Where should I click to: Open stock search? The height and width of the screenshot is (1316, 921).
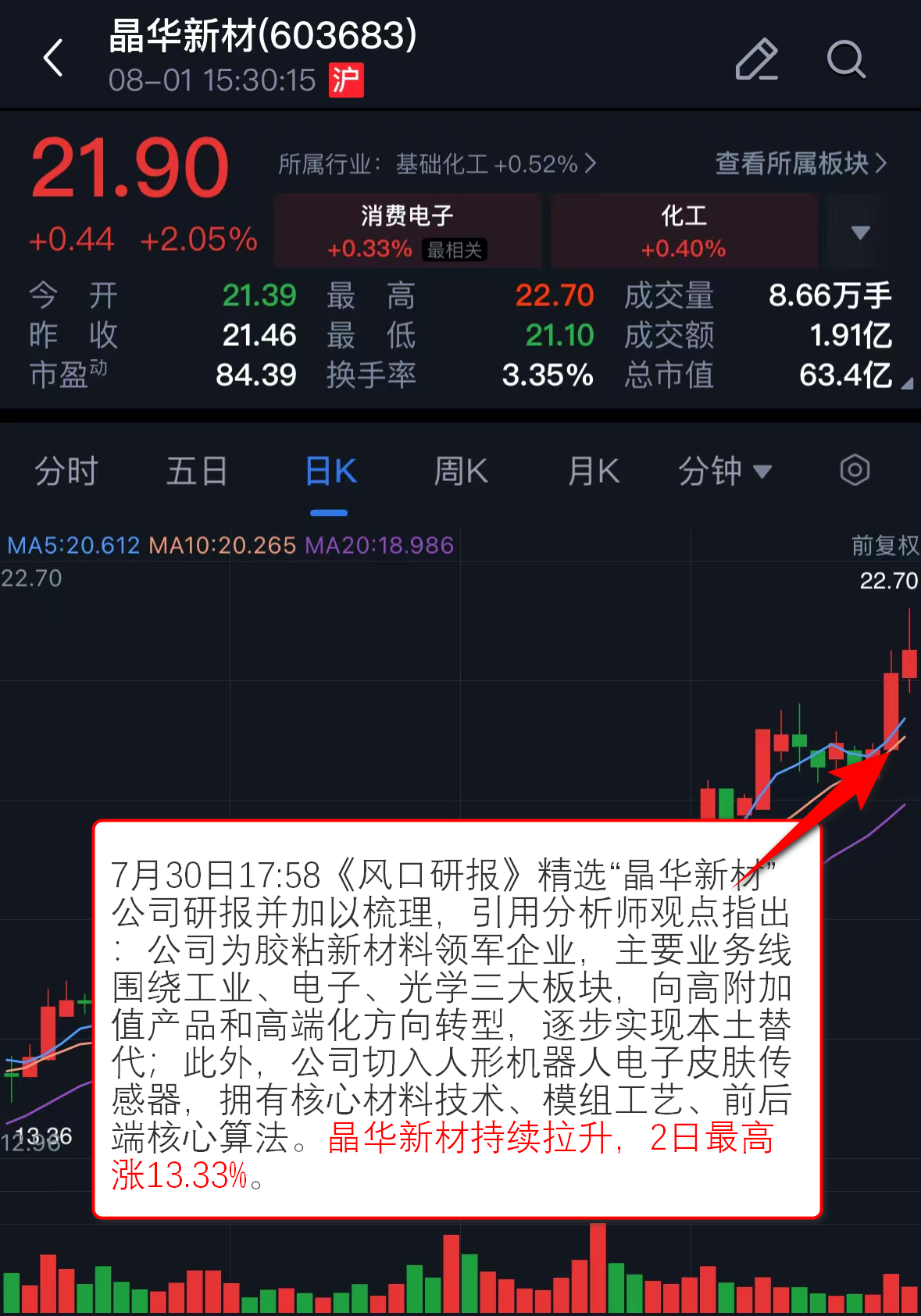pyautogui.click(x=845, y=59)
